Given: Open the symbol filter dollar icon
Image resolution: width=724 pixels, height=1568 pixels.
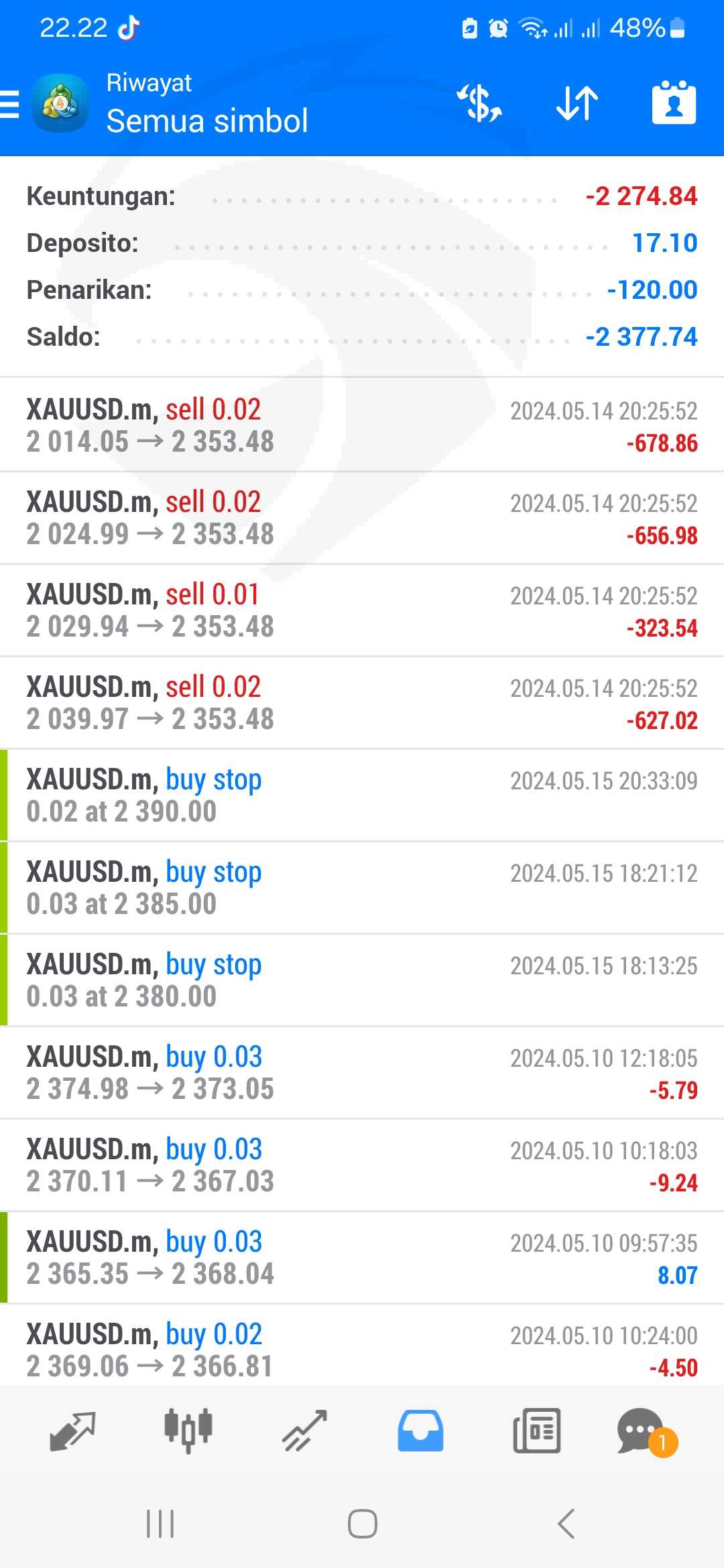Looking at the screenshot, I should (479, 103).
